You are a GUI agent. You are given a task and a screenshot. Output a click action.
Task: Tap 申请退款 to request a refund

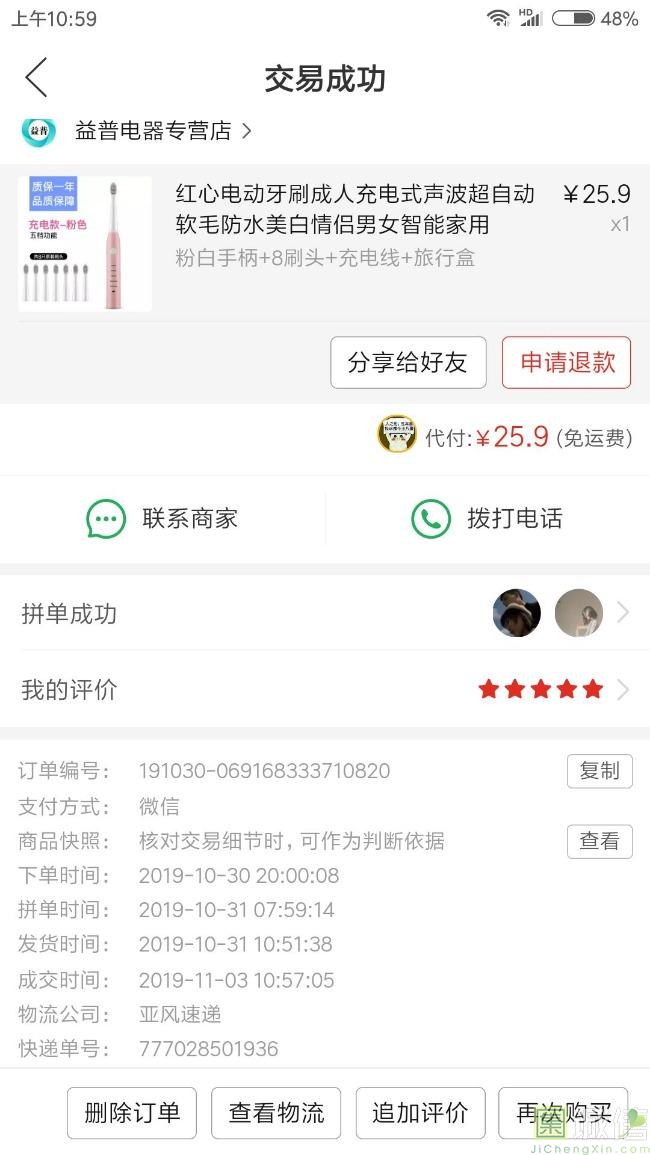point(566,362)
